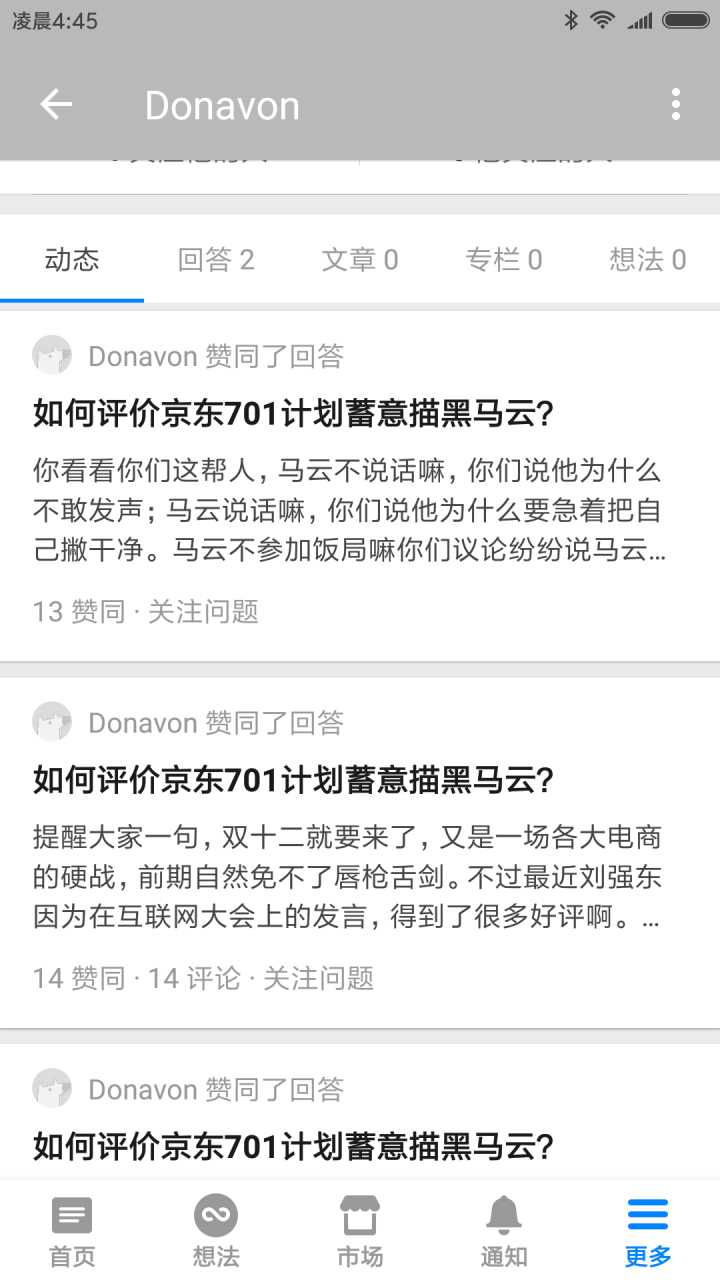This screenshot has width=720, height=1280.
Task: Open the three-dot overflow menu
Action: (x=676, y=104)
